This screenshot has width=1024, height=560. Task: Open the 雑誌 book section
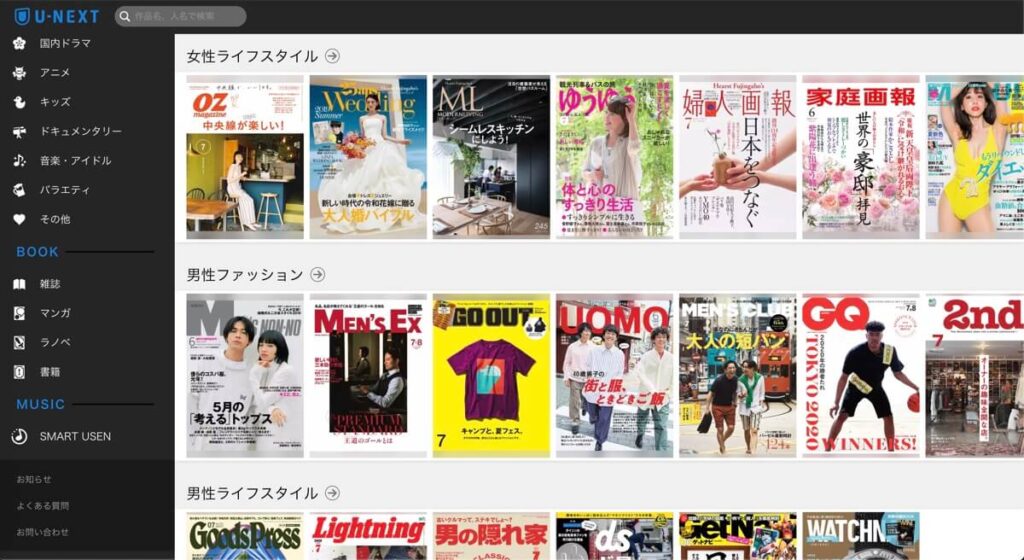click(50, 284)
